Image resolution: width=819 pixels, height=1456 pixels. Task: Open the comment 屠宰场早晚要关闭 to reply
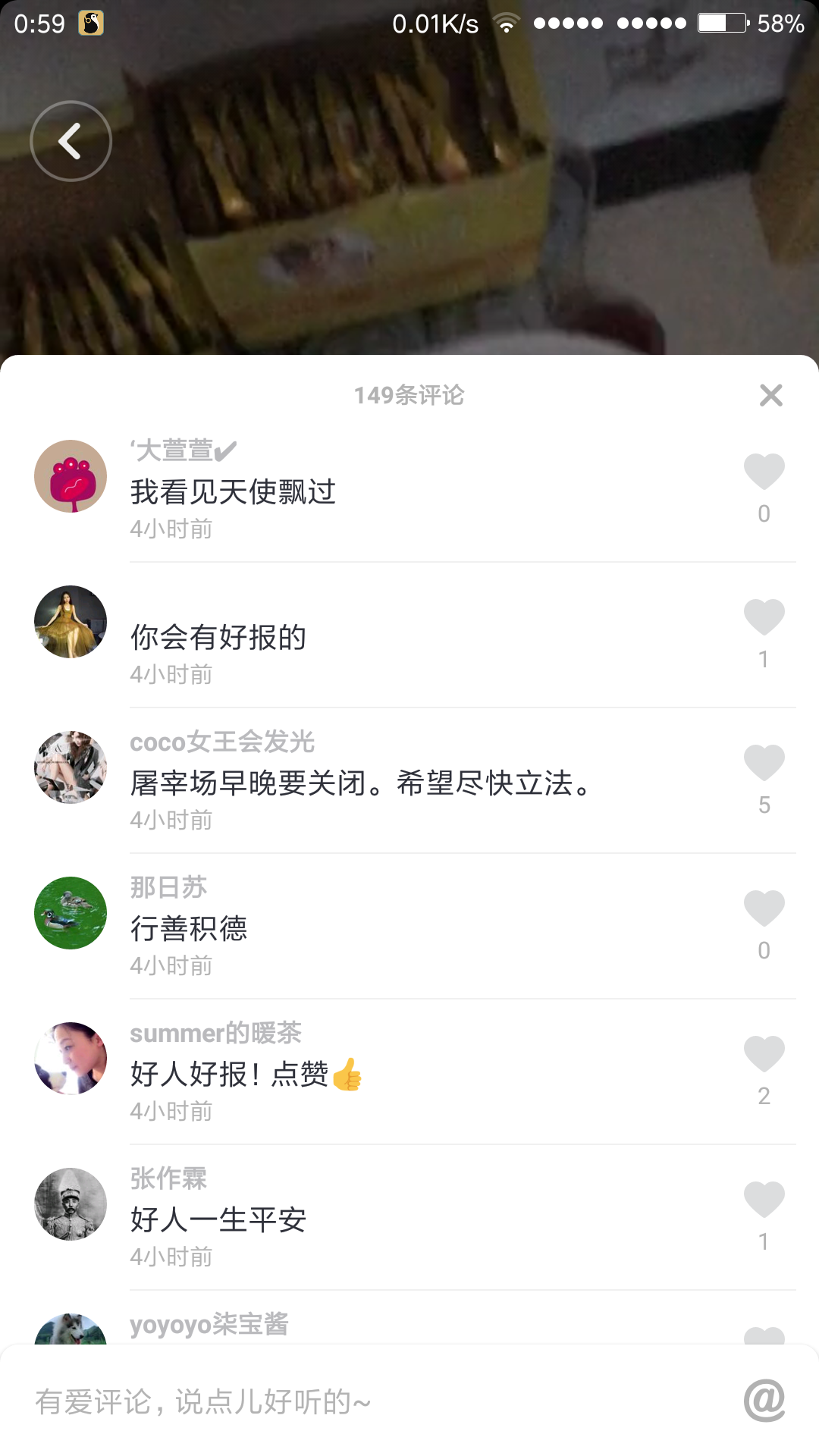tap(362, 783)
